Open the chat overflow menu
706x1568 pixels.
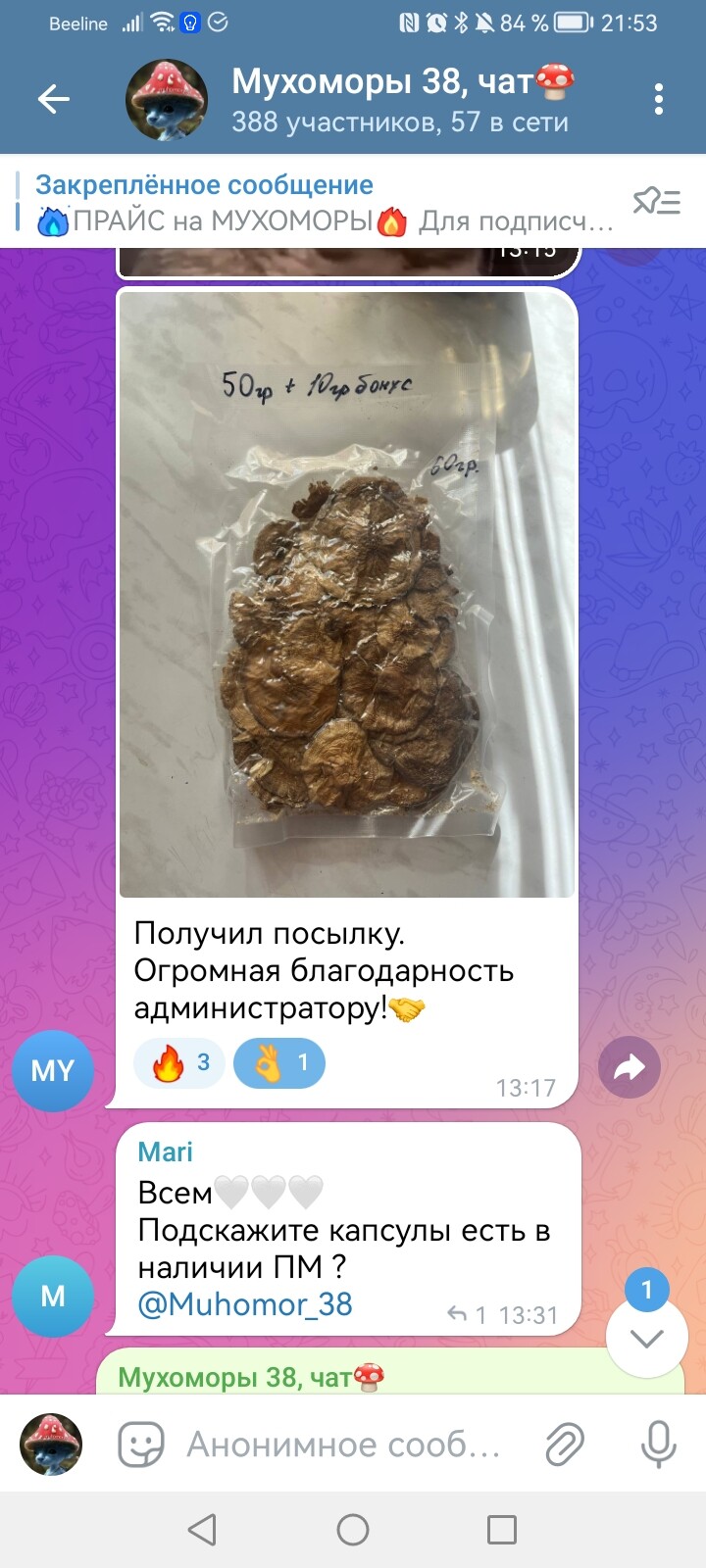(658, 99)
